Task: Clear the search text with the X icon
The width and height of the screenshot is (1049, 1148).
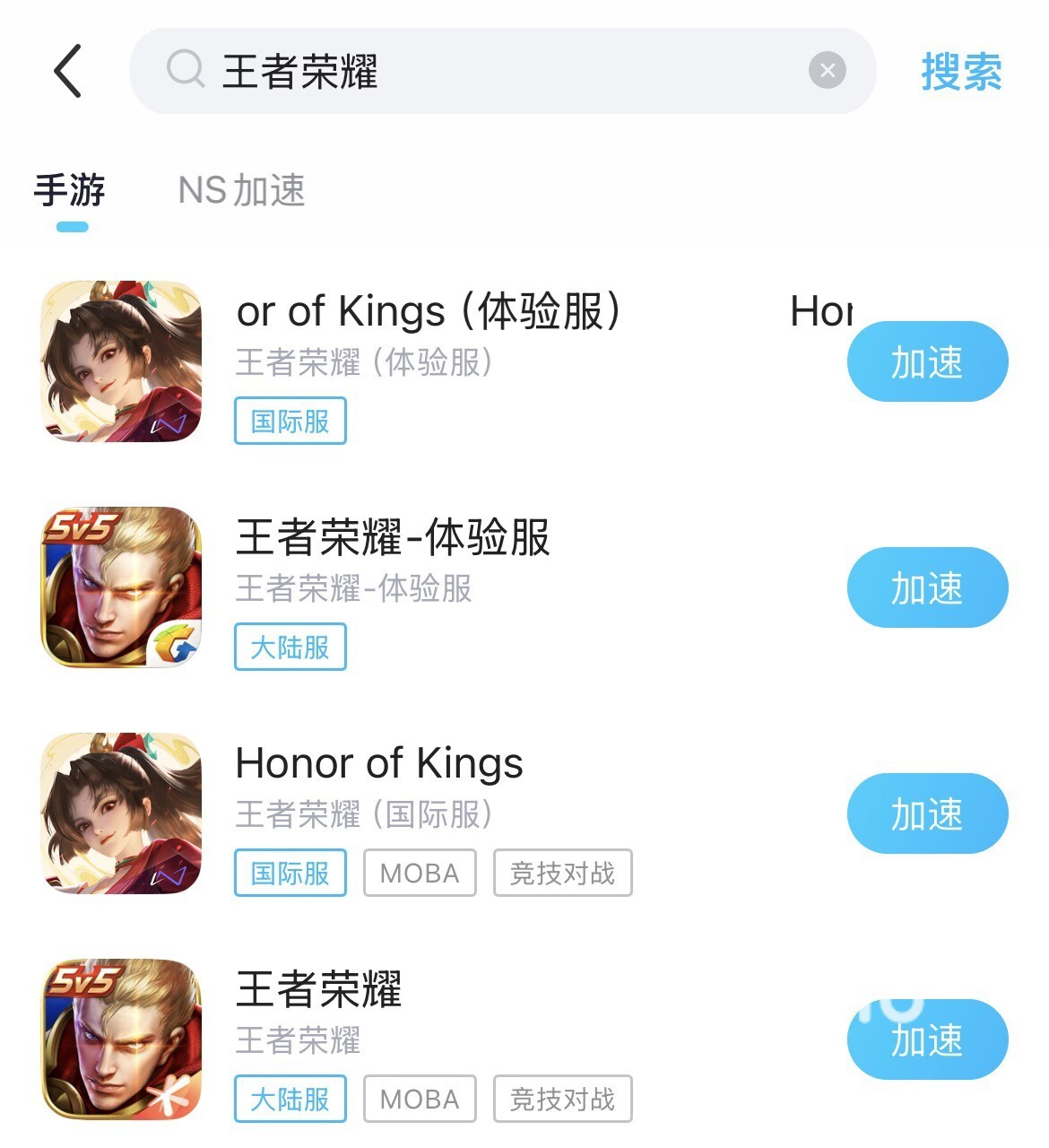Action: click(827, 70)
